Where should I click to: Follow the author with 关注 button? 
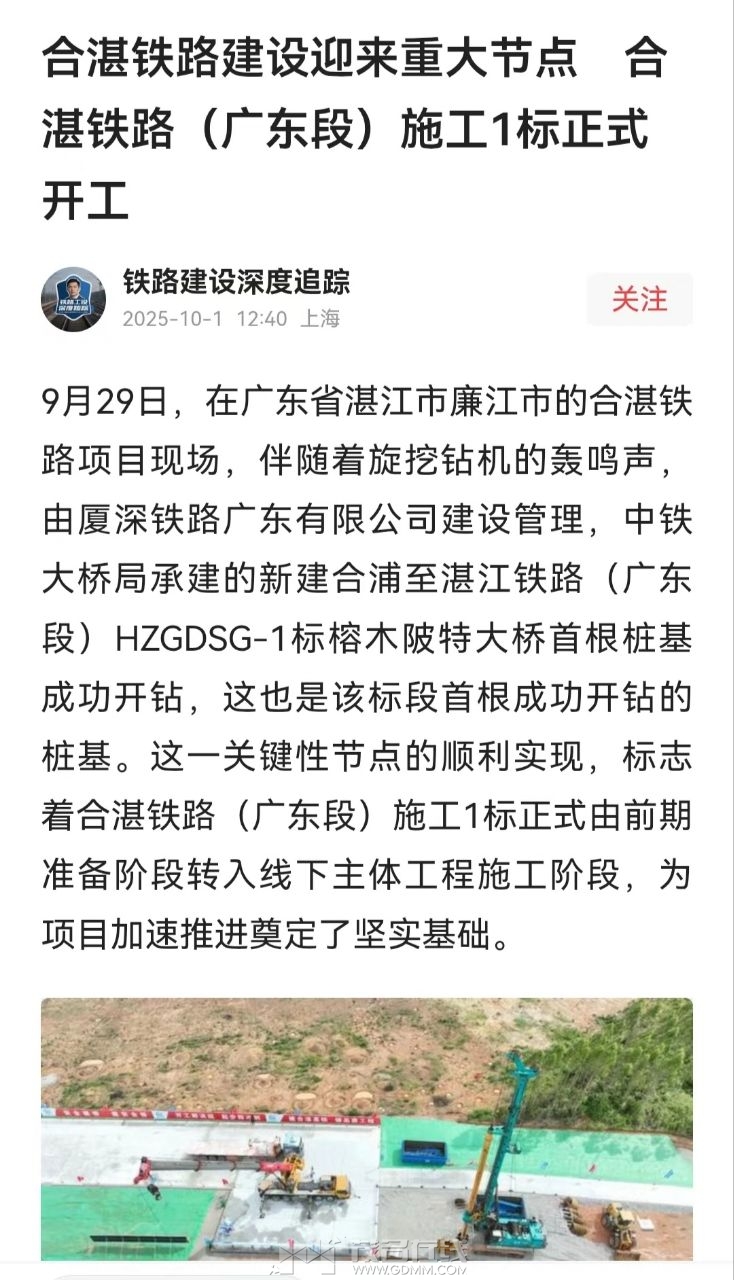(x=639, y=299)
